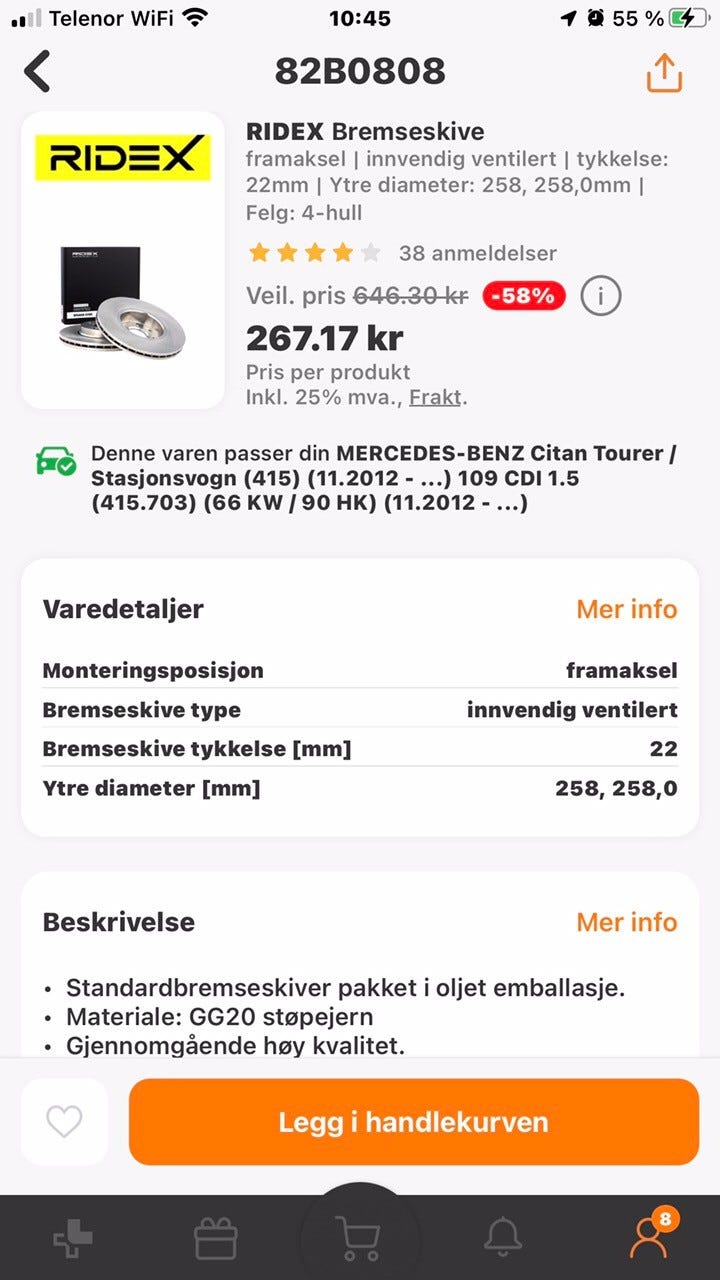Open the spare parts catalog icon

click(72, 1237)
